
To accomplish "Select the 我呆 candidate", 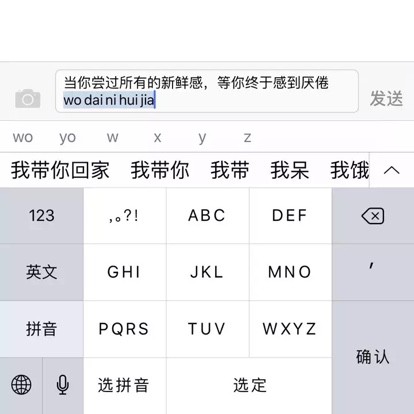I will point(289,170).
